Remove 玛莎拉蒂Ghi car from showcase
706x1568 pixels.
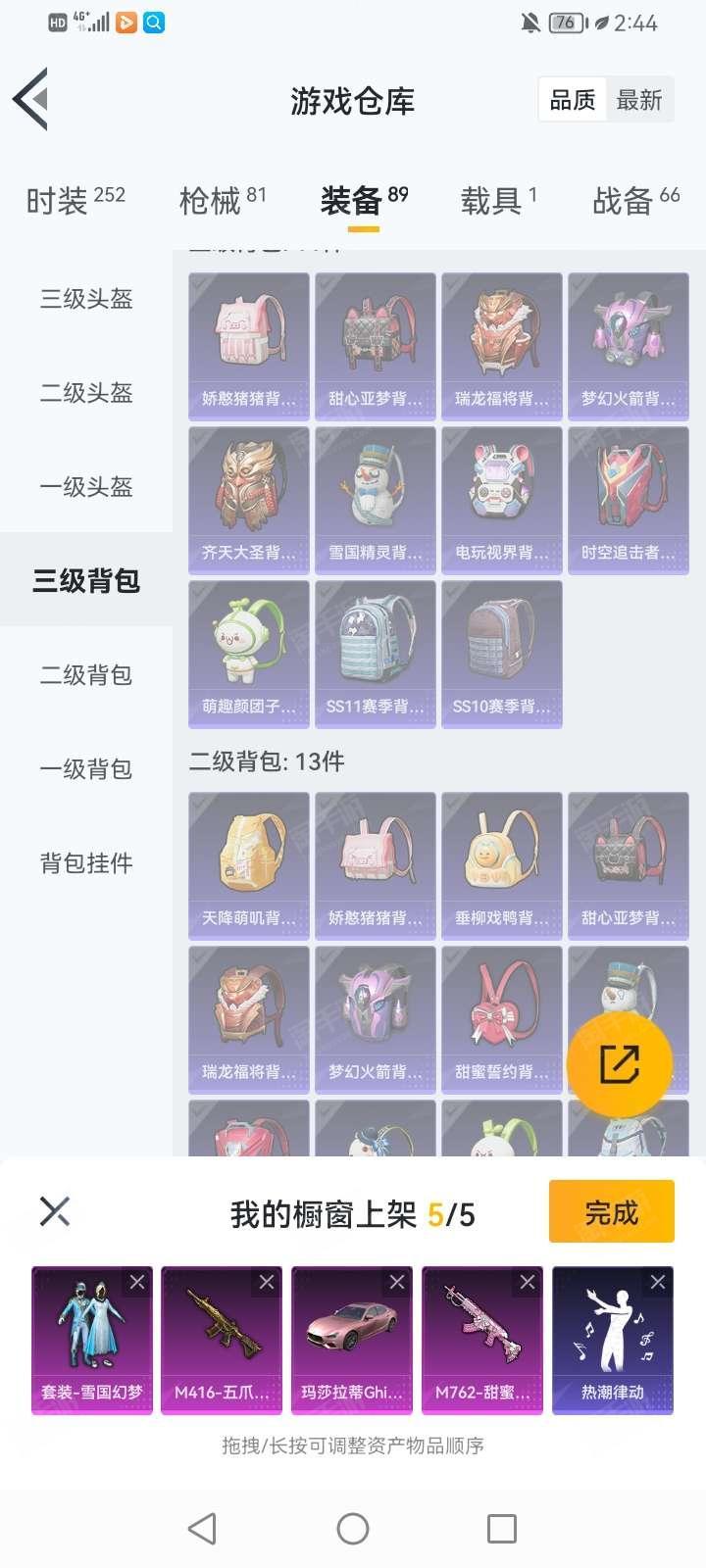397,1282
